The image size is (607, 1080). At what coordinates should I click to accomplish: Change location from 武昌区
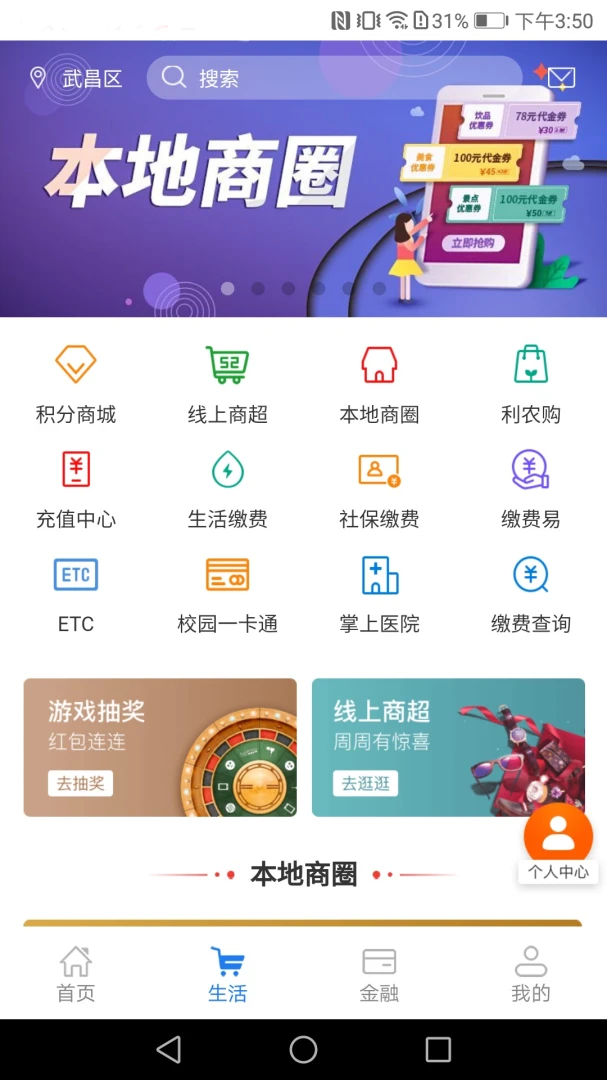click(77, 78)
